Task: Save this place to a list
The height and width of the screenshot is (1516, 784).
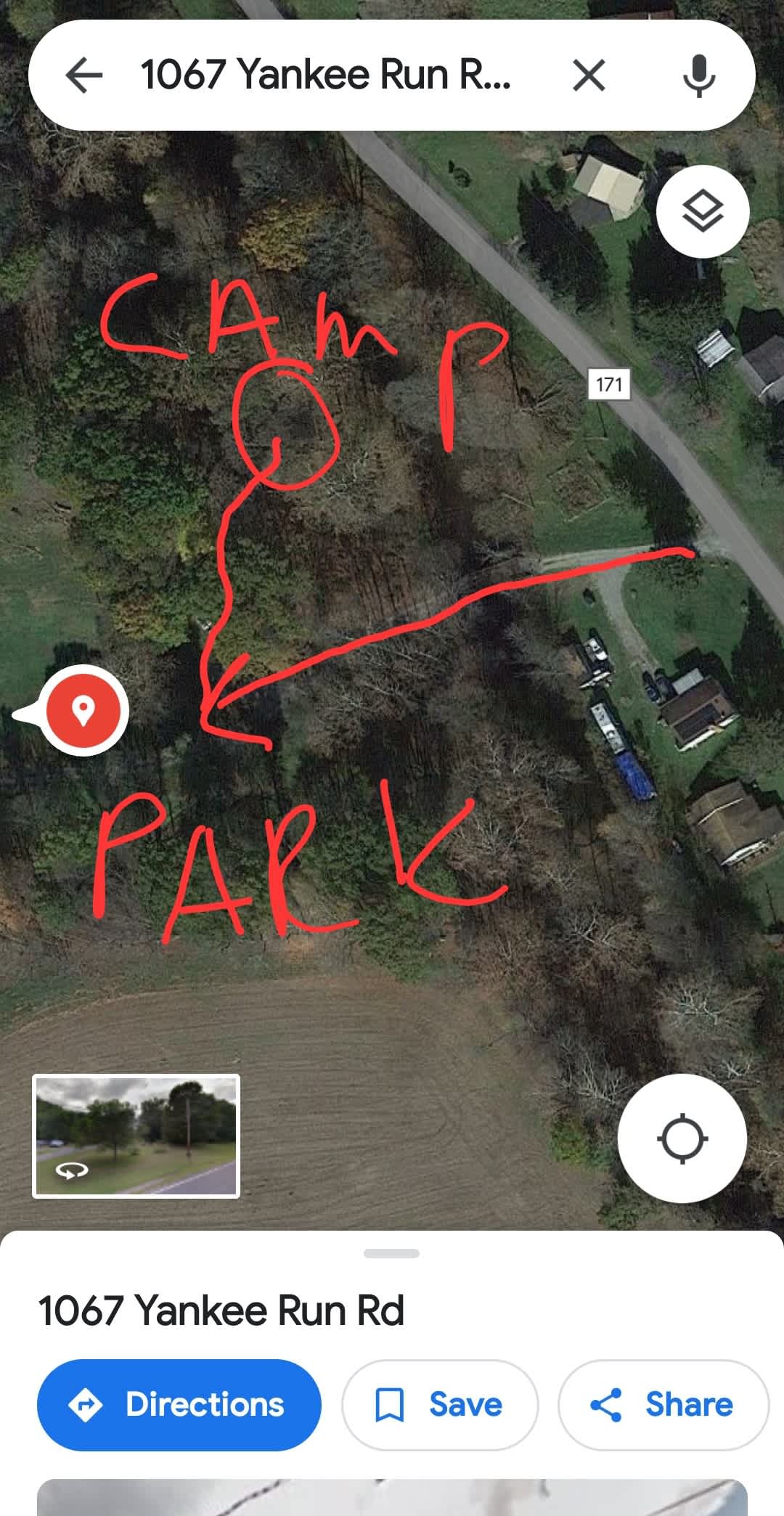Action: coord(439,1405)
